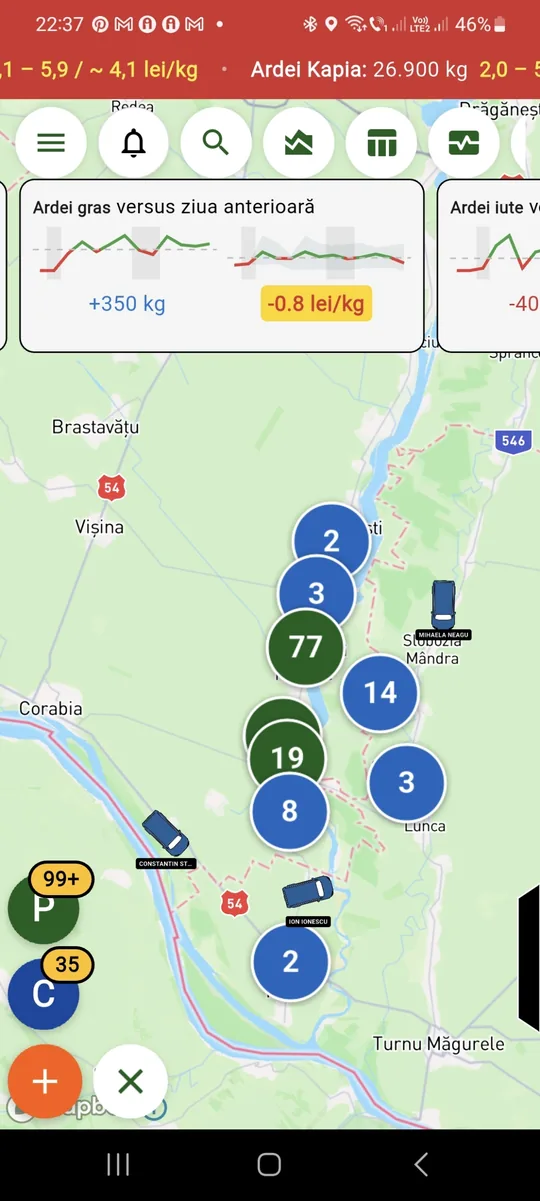Open the activity monitor icon
Screen dimensions: 540x1201
(464, 143)
